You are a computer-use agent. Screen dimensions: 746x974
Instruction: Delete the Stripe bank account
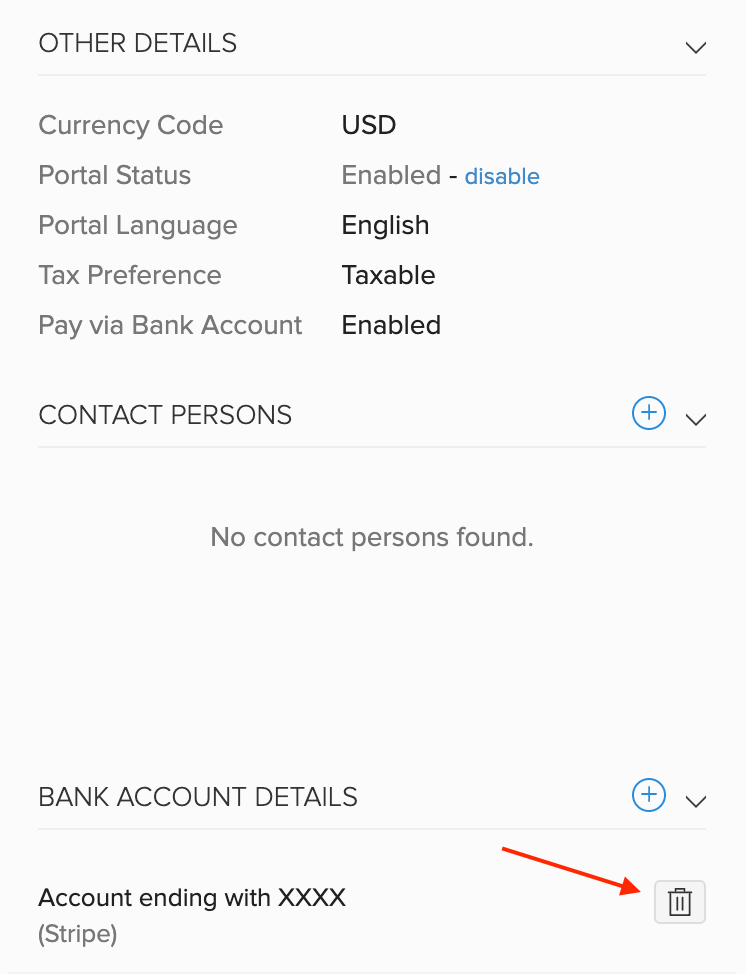(680, 902)
